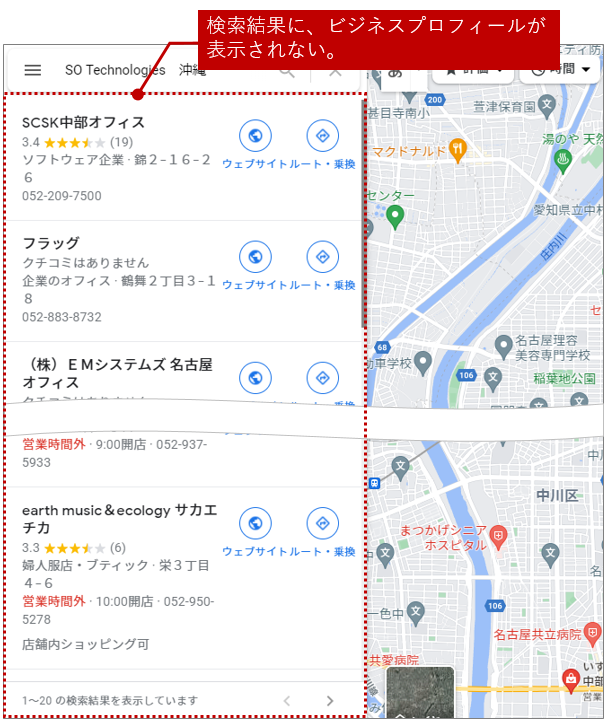Get directions to フラッグ
The width and height of the screenshot is (609, 726).
322,257
